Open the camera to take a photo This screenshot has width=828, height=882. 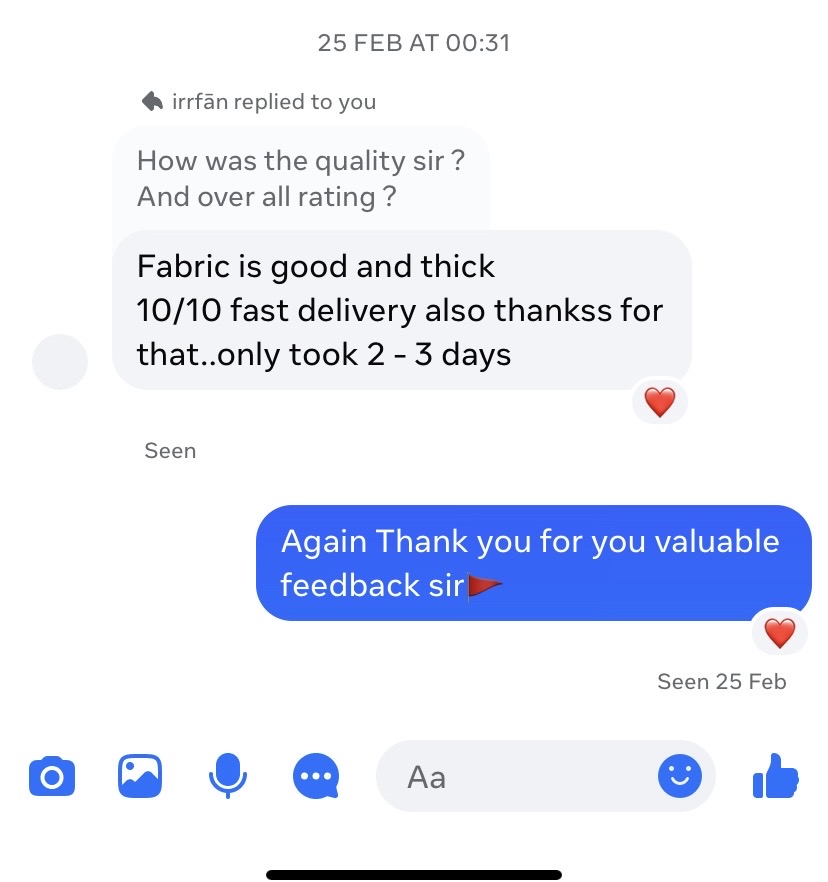[x=52, y=776]
